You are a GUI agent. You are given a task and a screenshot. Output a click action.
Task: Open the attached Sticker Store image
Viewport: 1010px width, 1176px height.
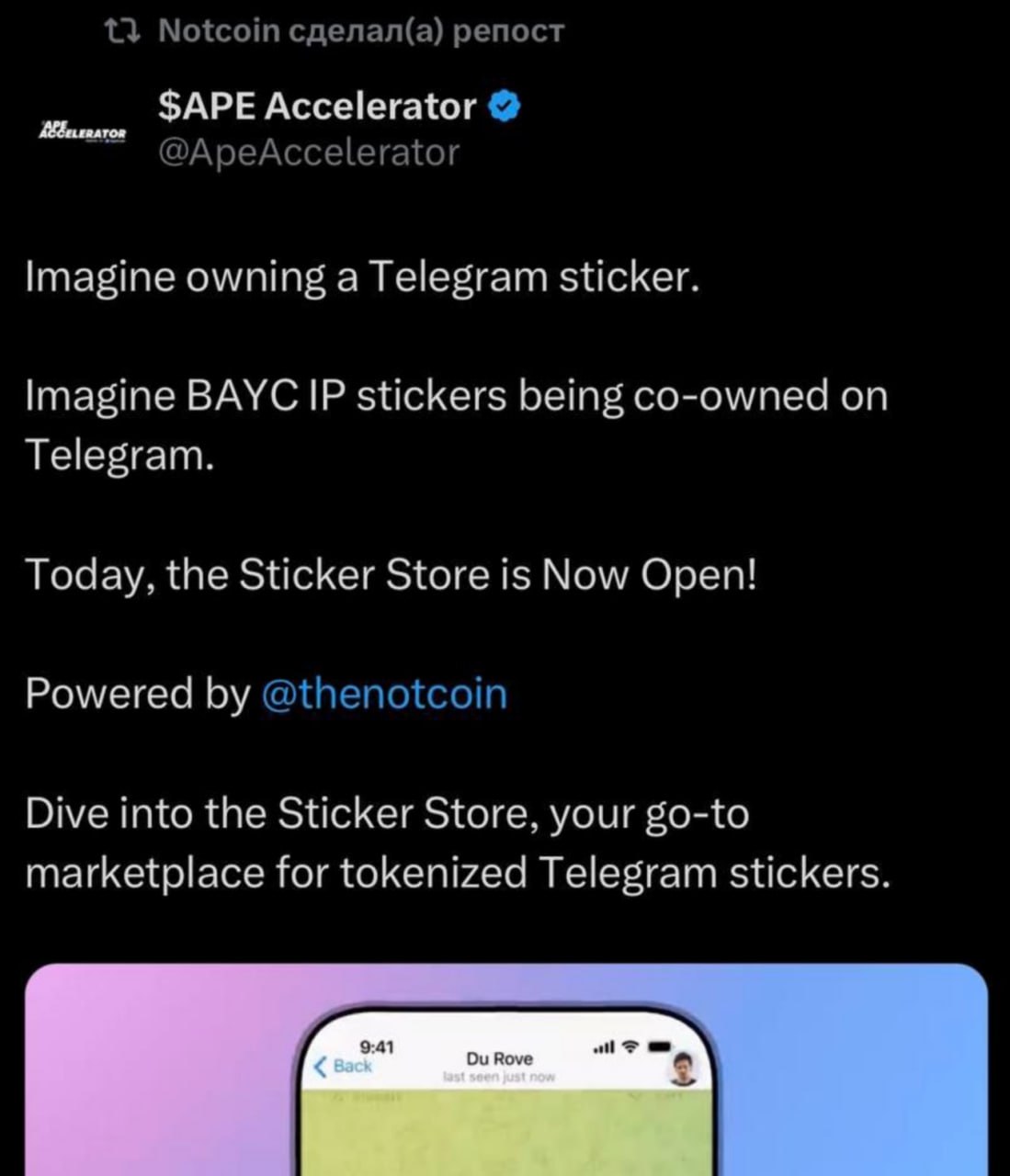point(505,1070)
